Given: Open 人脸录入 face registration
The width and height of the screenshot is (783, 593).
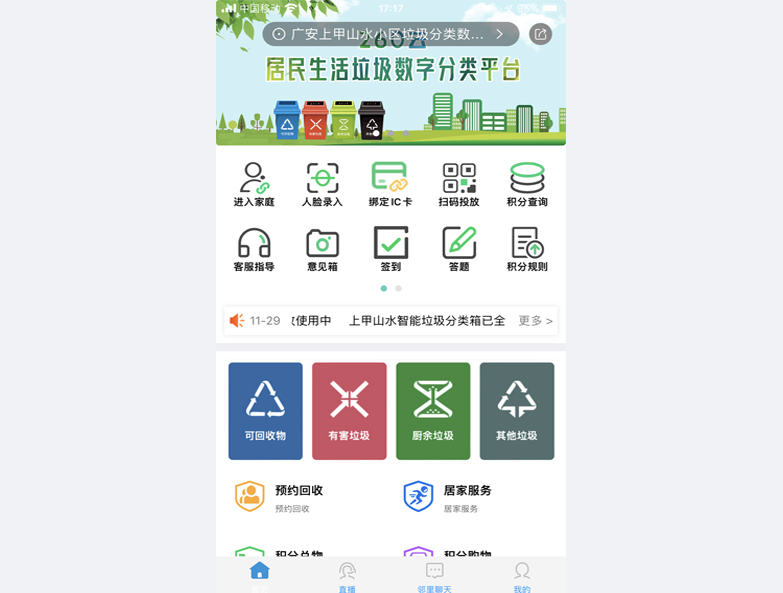Looking at the screenshot, I should click(x=322, y=184).
